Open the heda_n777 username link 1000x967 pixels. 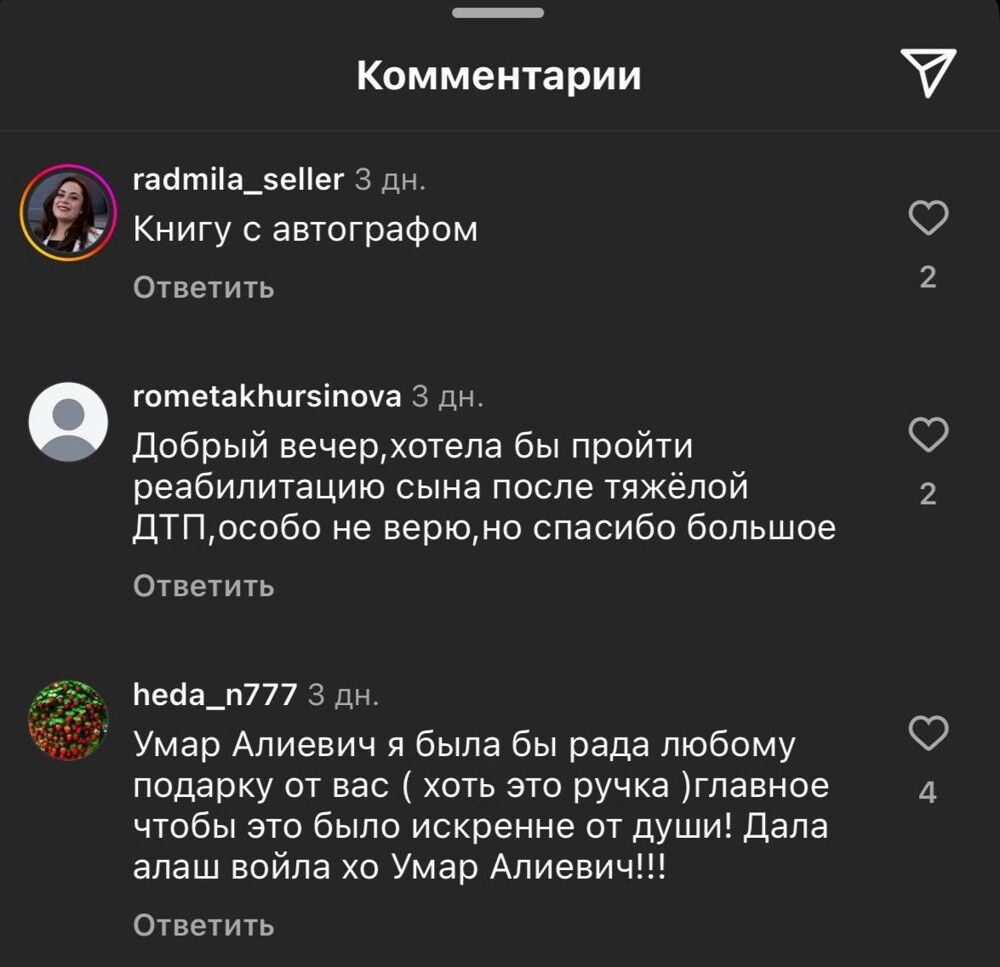pyautogui.click(x=214, y=695)
